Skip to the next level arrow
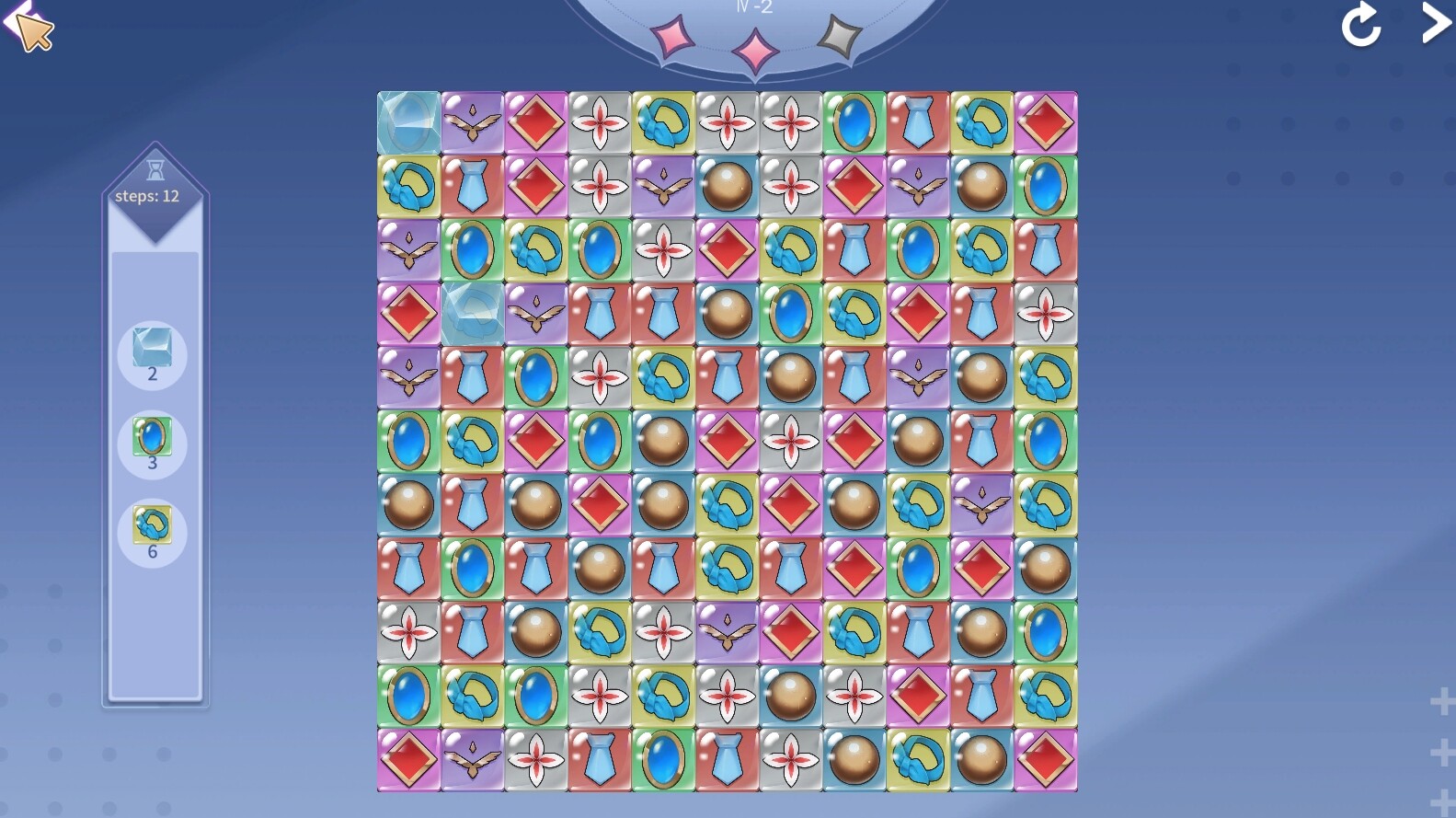This screenshot has width=1456, height=818. click(1435, 23)
